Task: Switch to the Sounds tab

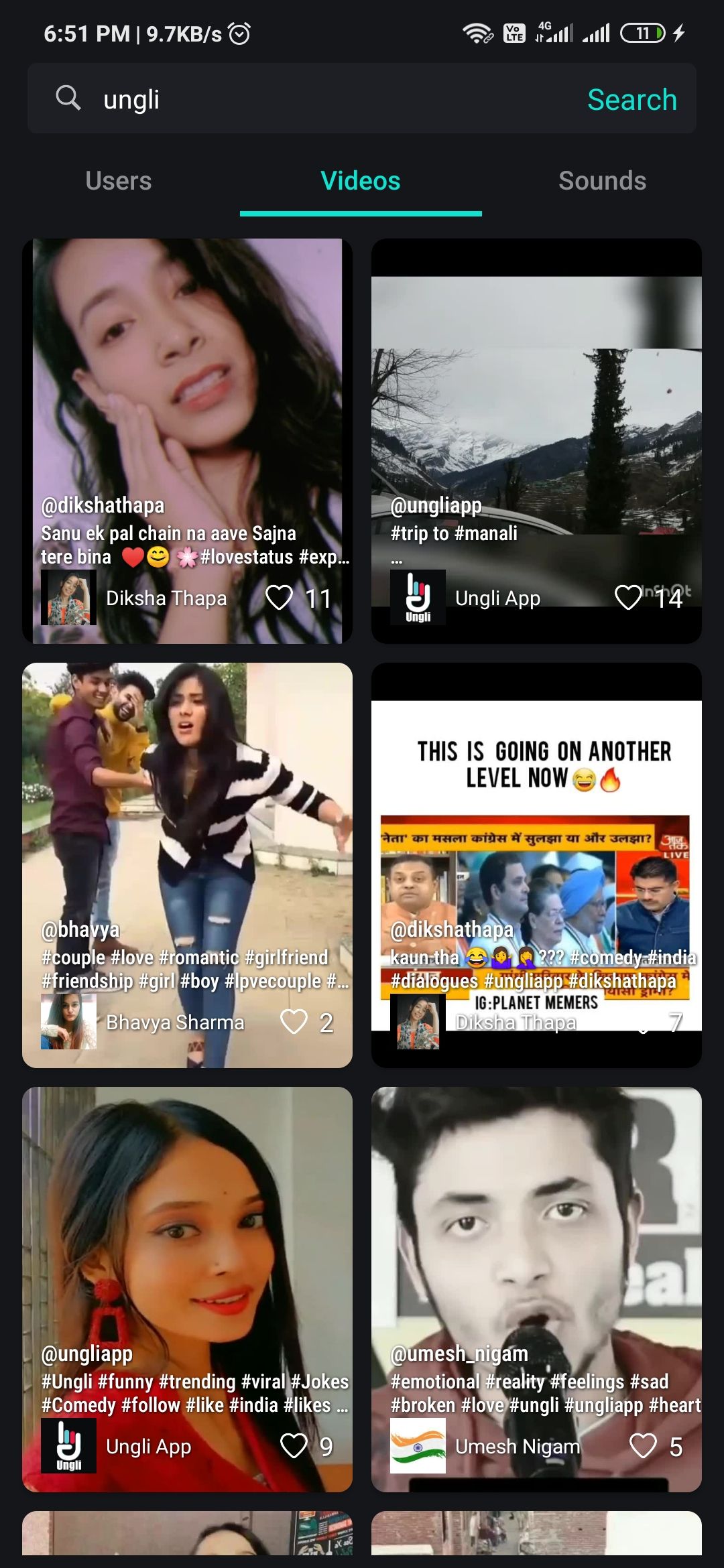Action: [x=602, y=181]
